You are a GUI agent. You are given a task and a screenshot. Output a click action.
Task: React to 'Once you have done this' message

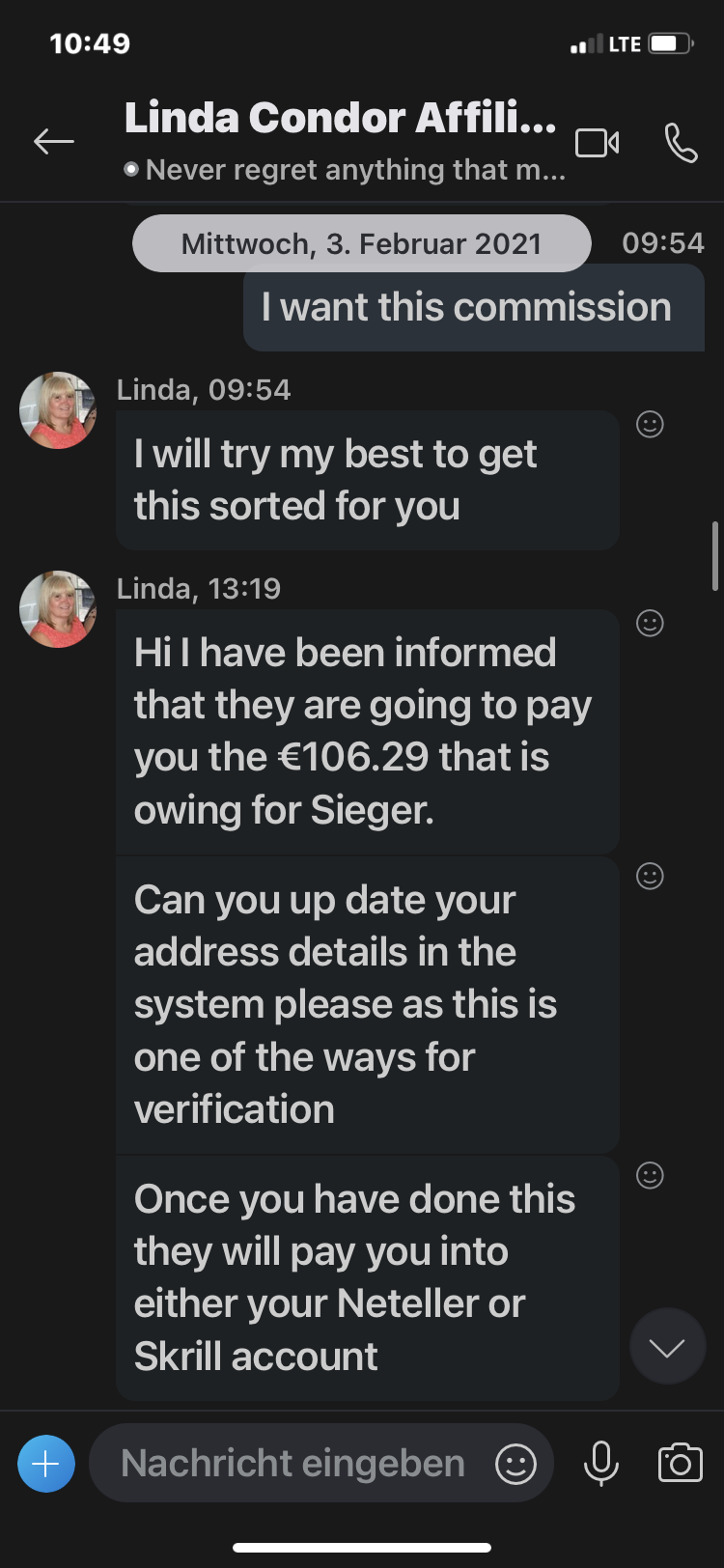651,1175
